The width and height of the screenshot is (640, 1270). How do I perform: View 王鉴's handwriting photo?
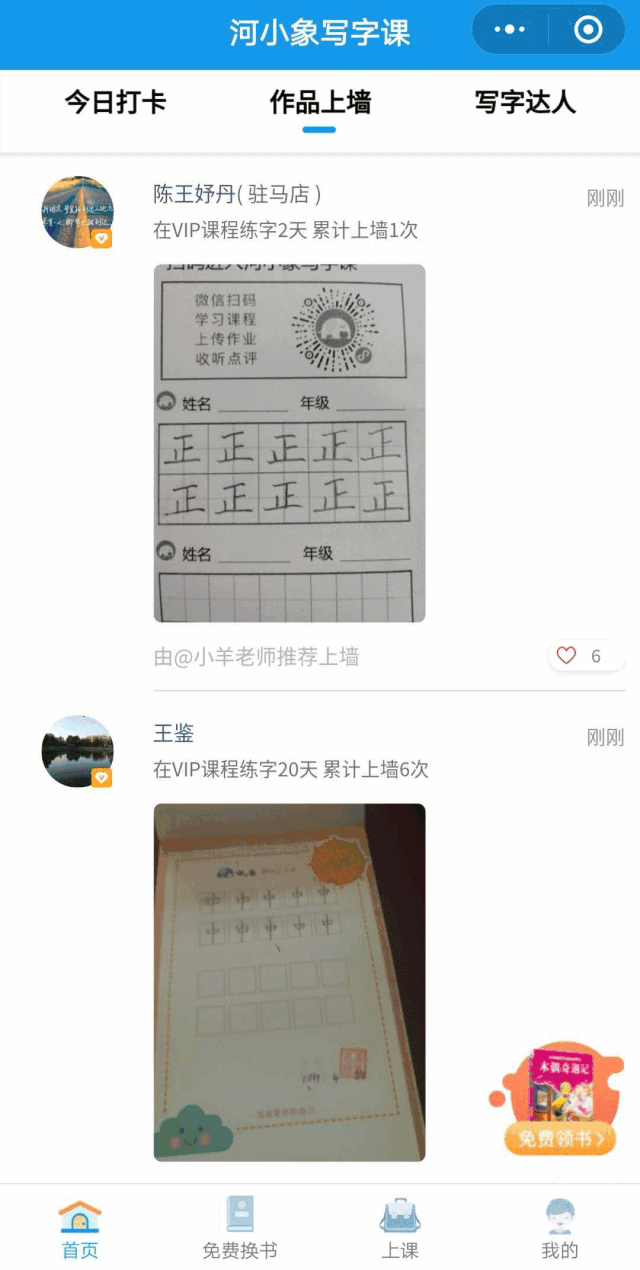[x=289, y=982]
